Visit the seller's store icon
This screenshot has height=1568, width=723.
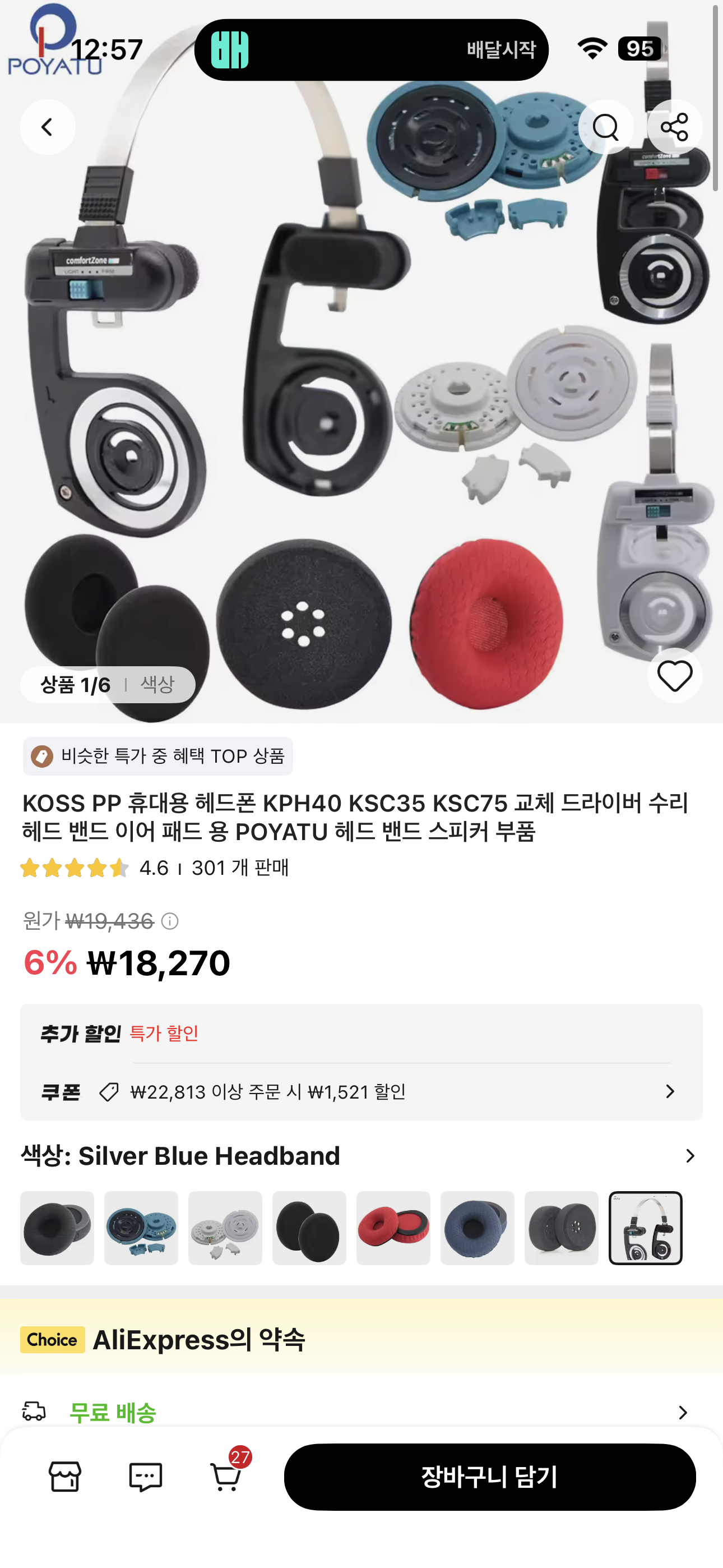65,1477
